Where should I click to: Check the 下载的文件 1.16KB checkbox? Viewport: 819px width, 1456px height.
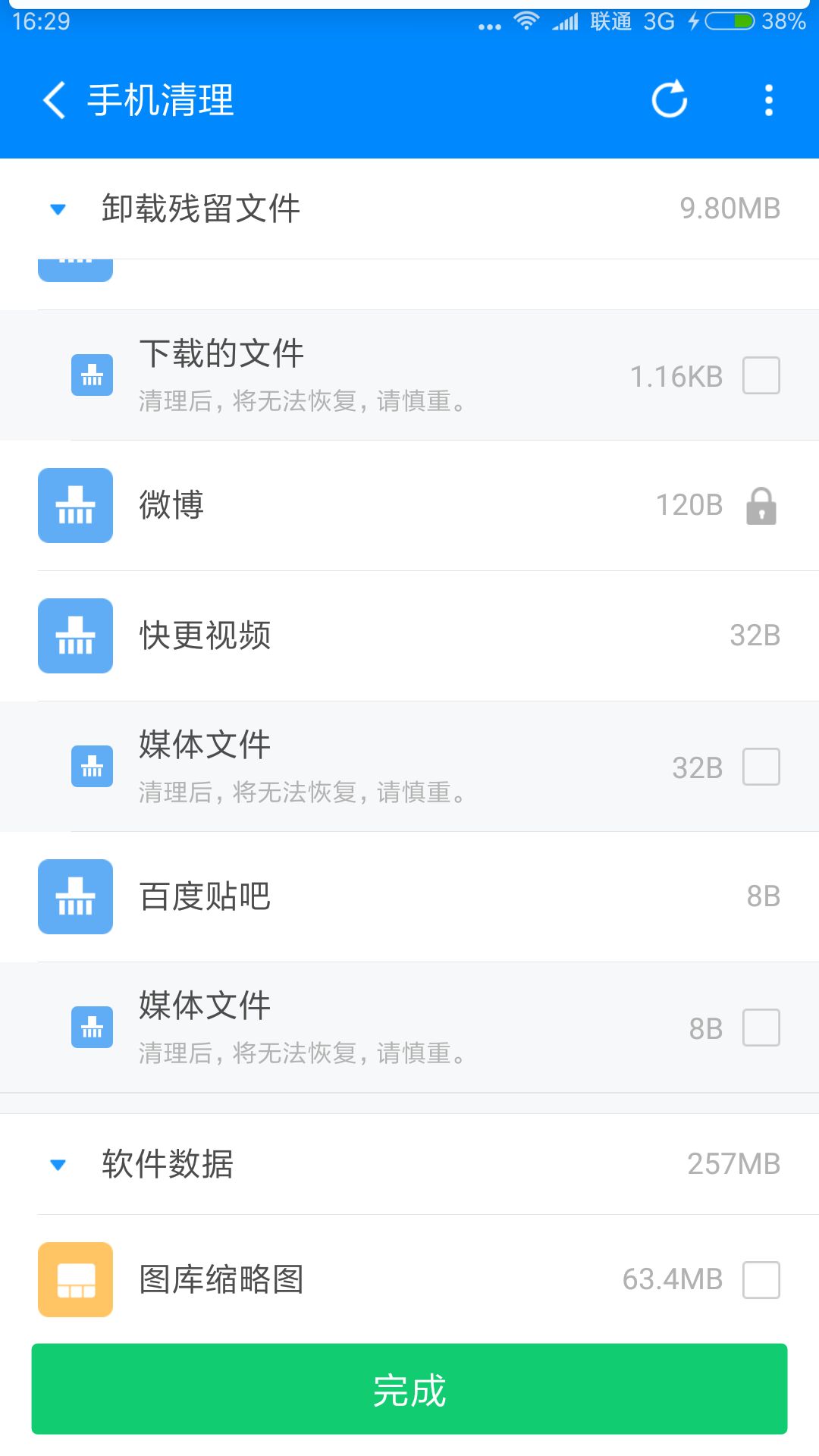click(x=761, y=375)
